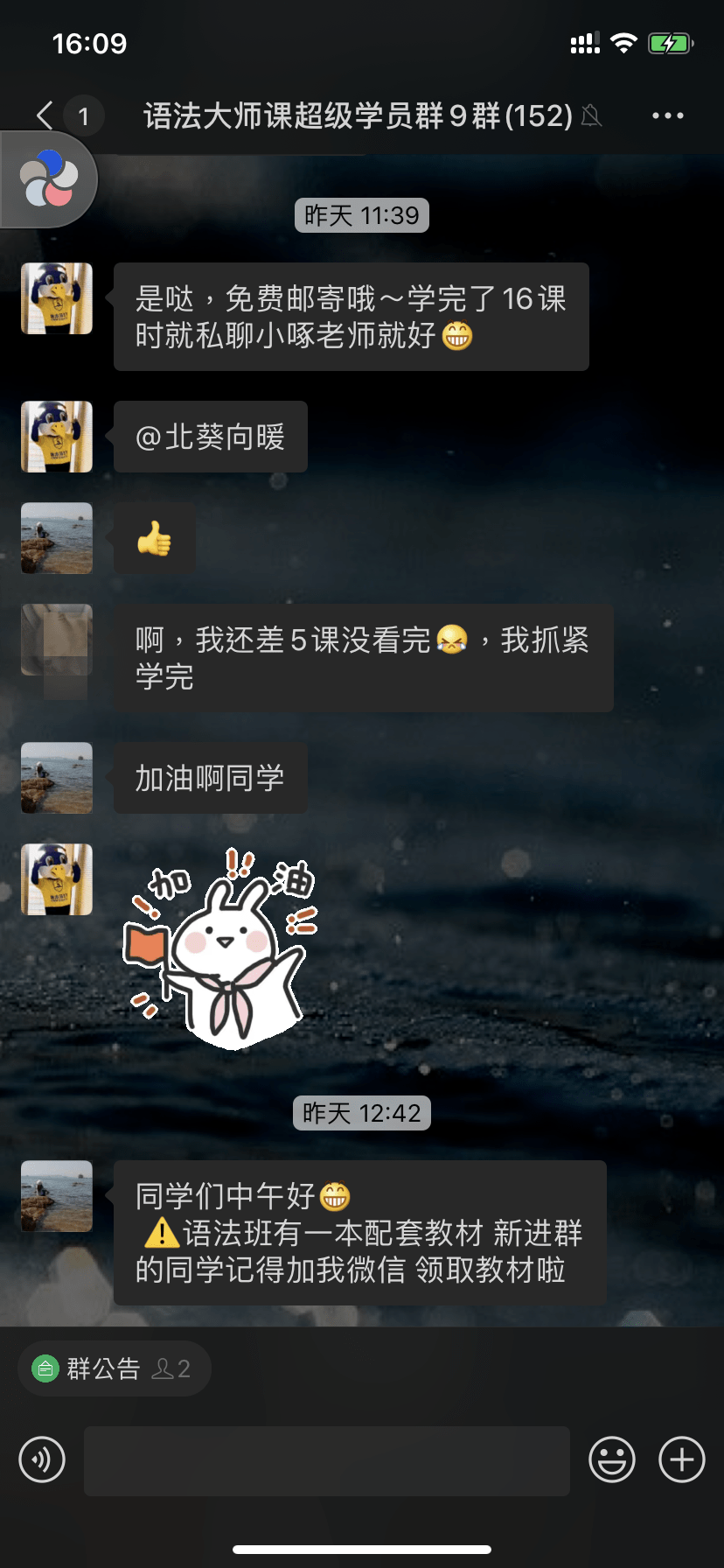The width and height of the screenshot is (724, 1568).
Task: Open the emoji sticker picker
Action: pyautogui.click(x=611, y=1459)
